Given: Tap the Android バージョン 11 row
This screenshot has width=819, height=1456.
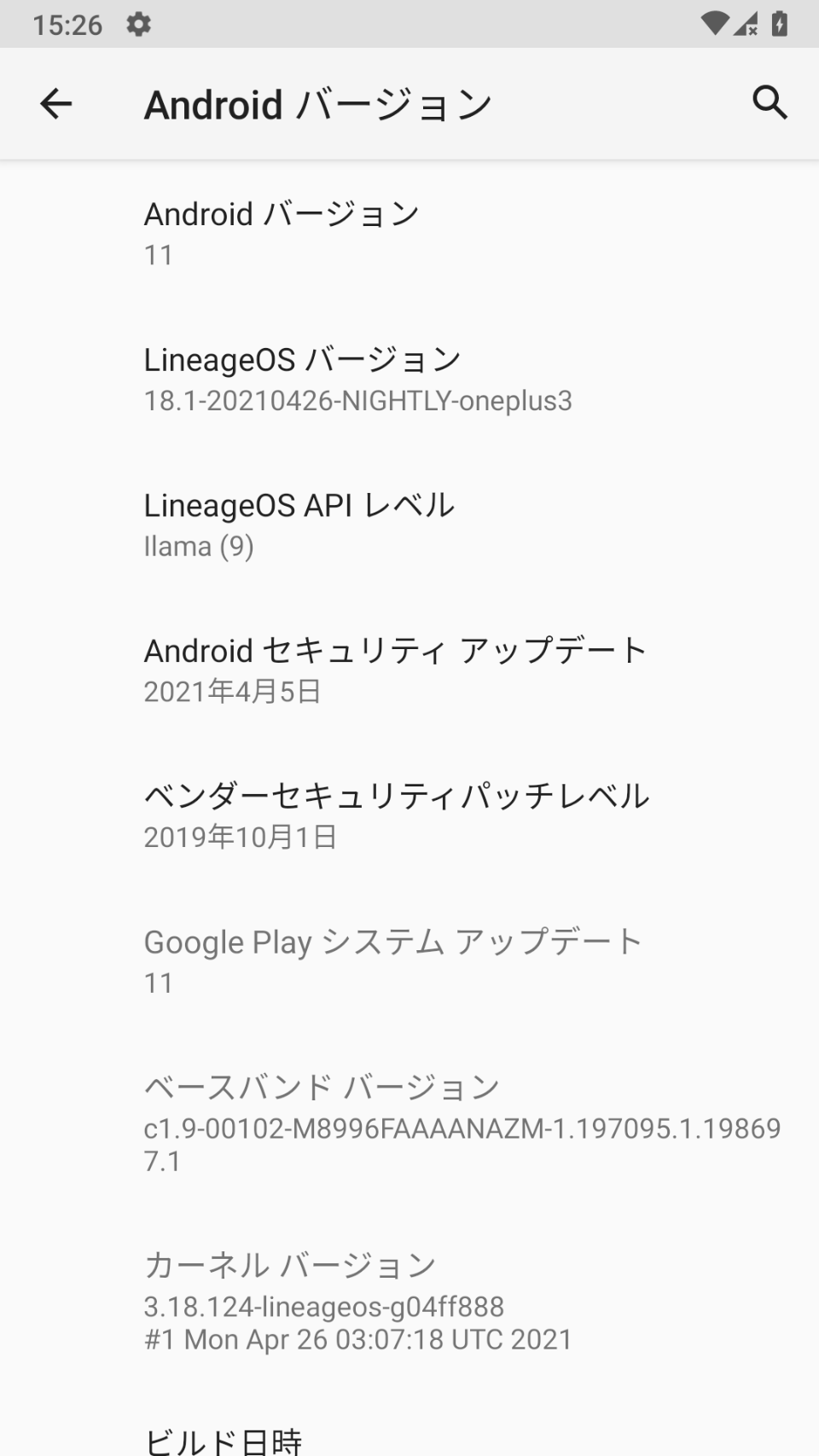Looking at the screenshot, I should [409, 233].
